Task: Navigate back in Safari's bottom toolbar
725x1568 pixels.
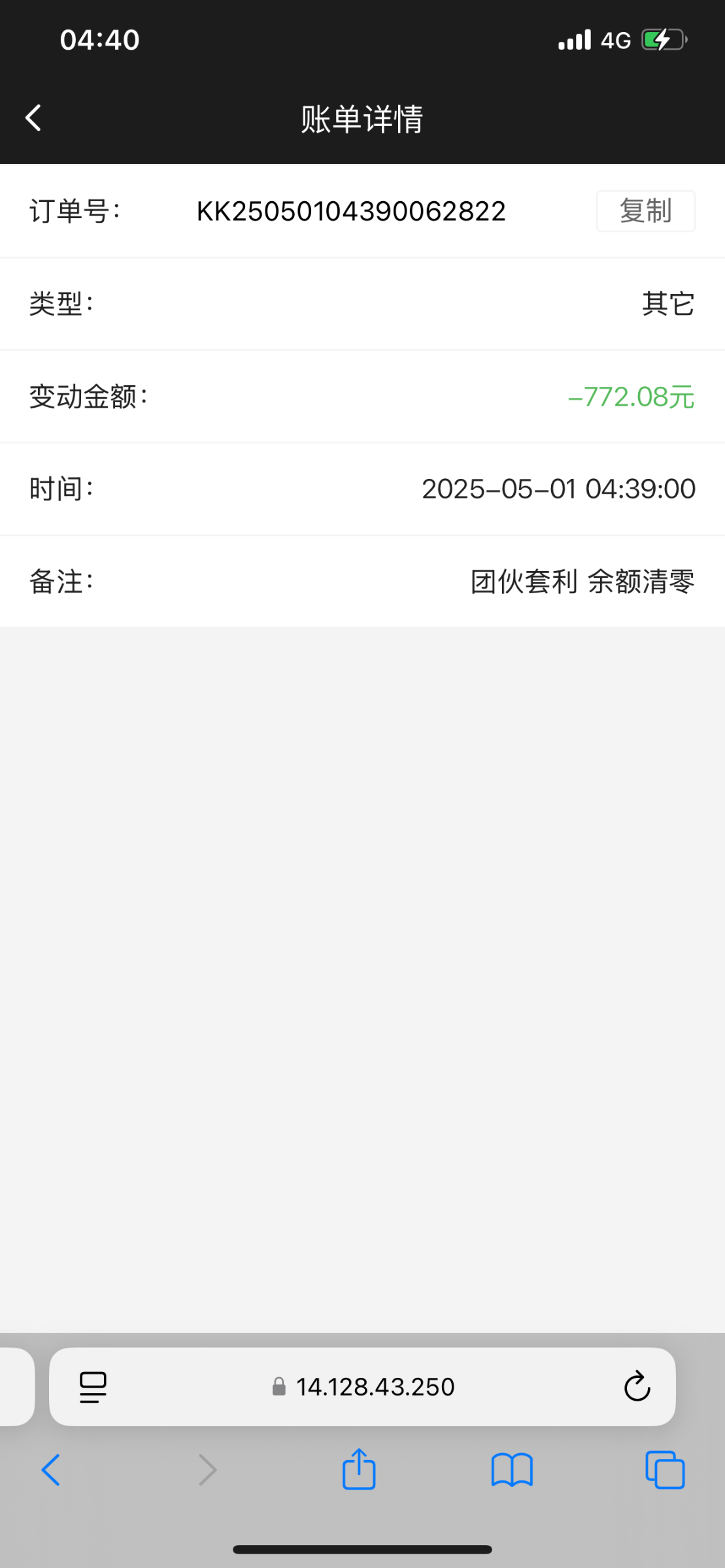Action: point(51,1470)
